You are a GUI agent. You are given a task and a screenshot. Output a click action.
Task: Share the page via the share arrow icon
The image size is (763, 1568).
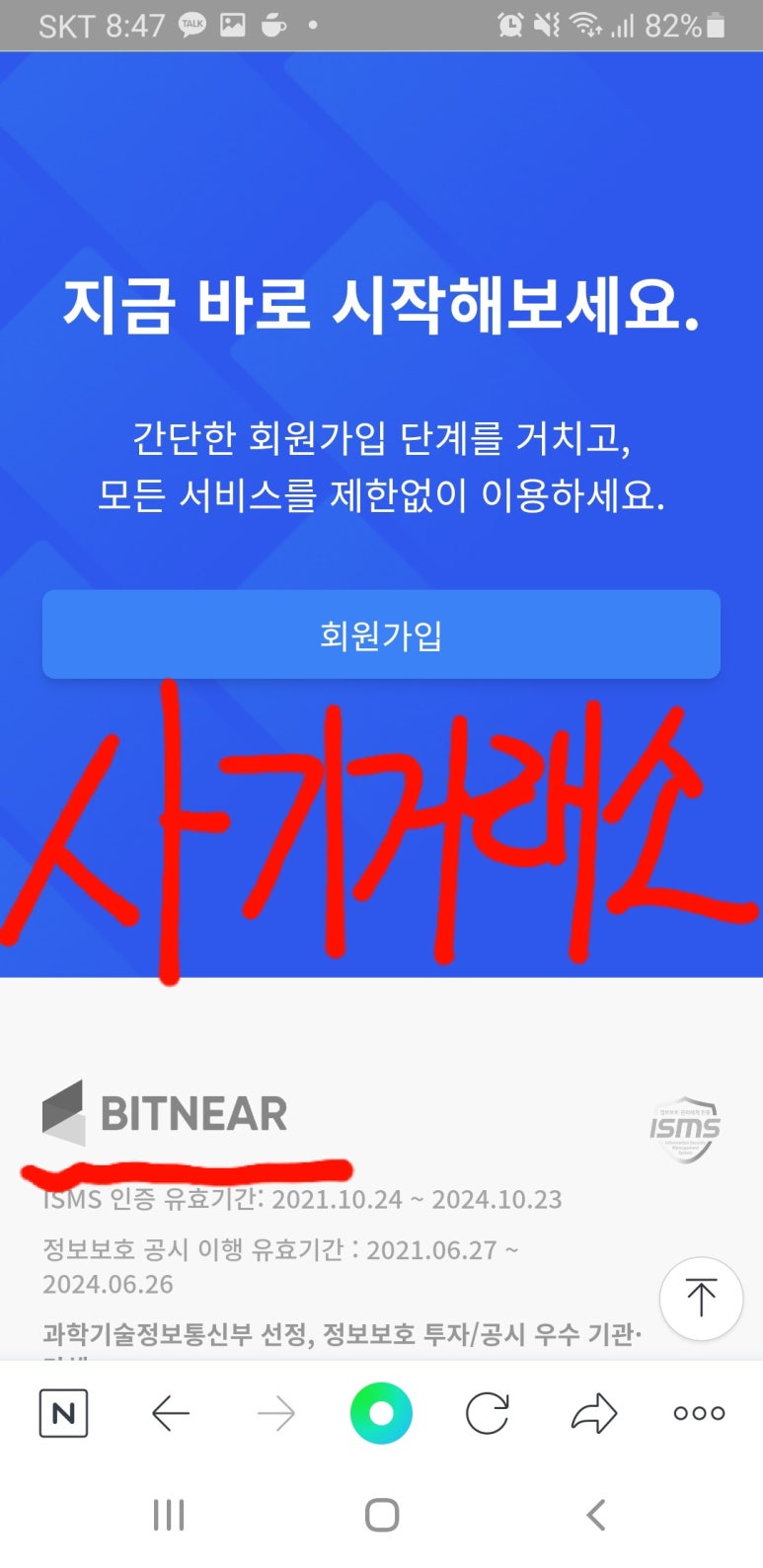(x=593, y=1413)
